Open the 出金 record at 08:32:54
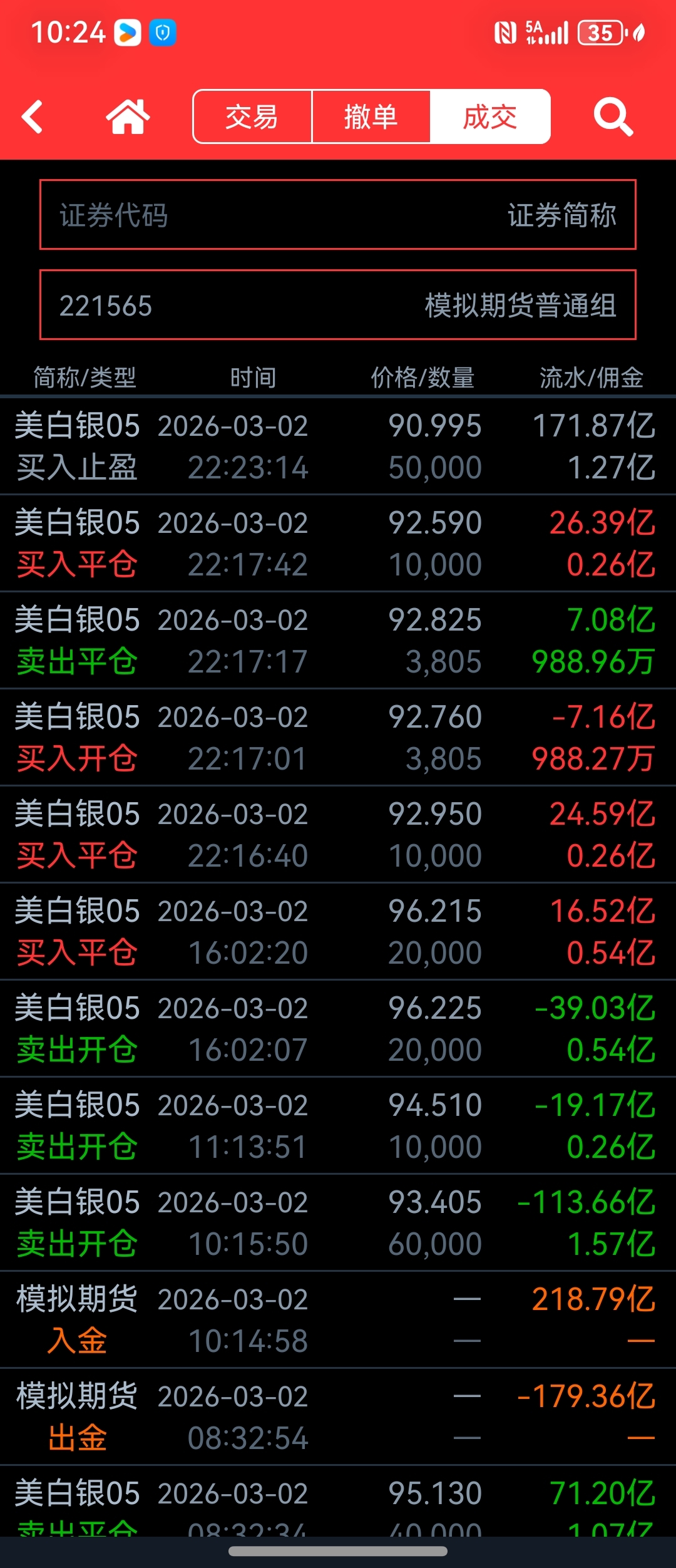 [338, 1417]
